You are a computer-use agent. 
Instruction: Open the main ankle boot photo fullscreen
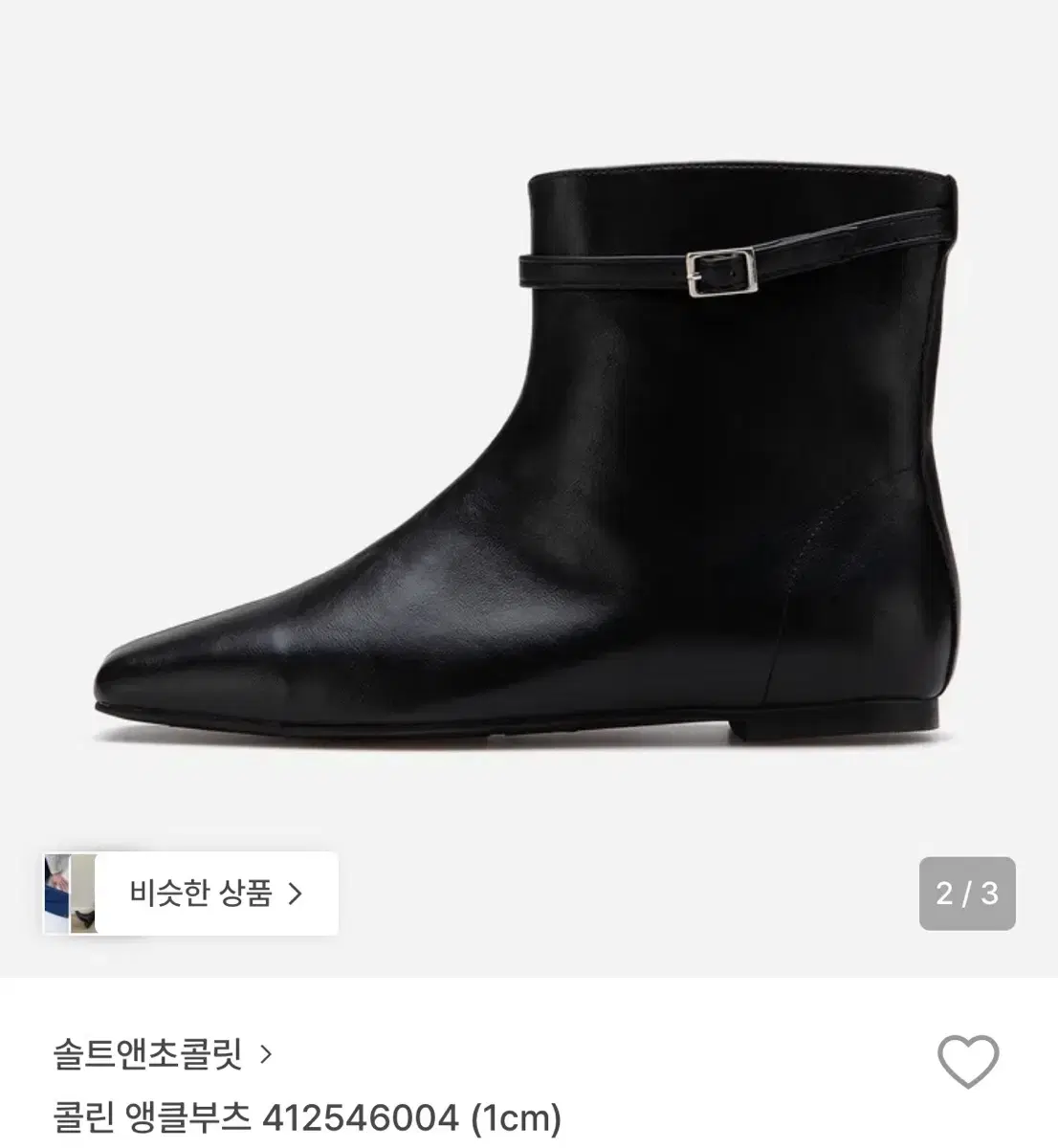click(x=529, y=450)
